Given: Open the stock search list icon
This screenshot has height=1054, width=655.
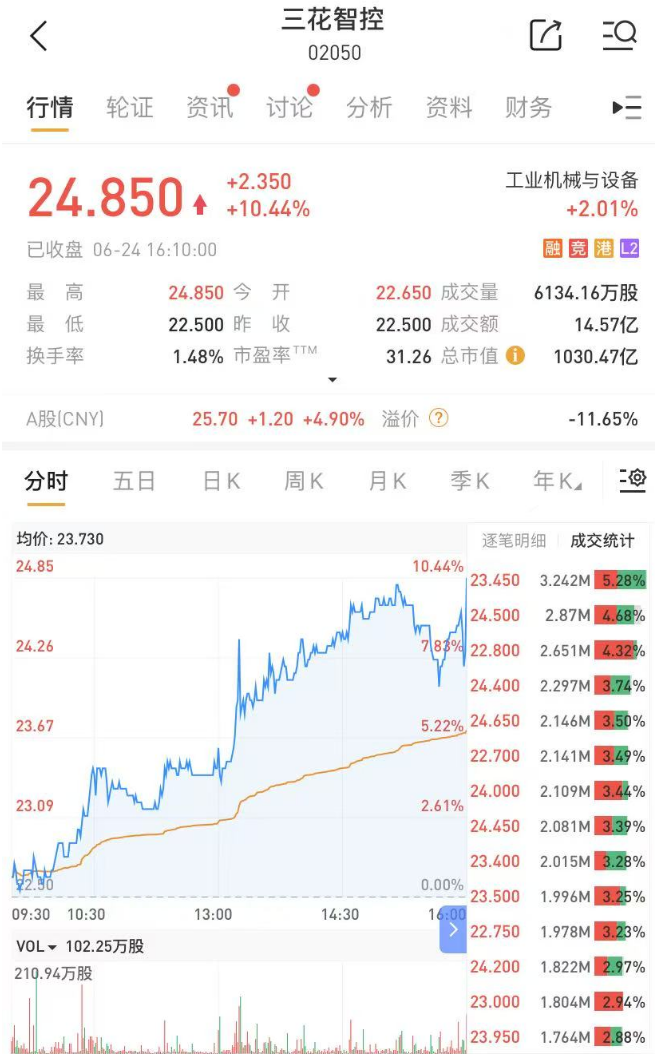Looking at the screenshot, I should coord(620,36).
